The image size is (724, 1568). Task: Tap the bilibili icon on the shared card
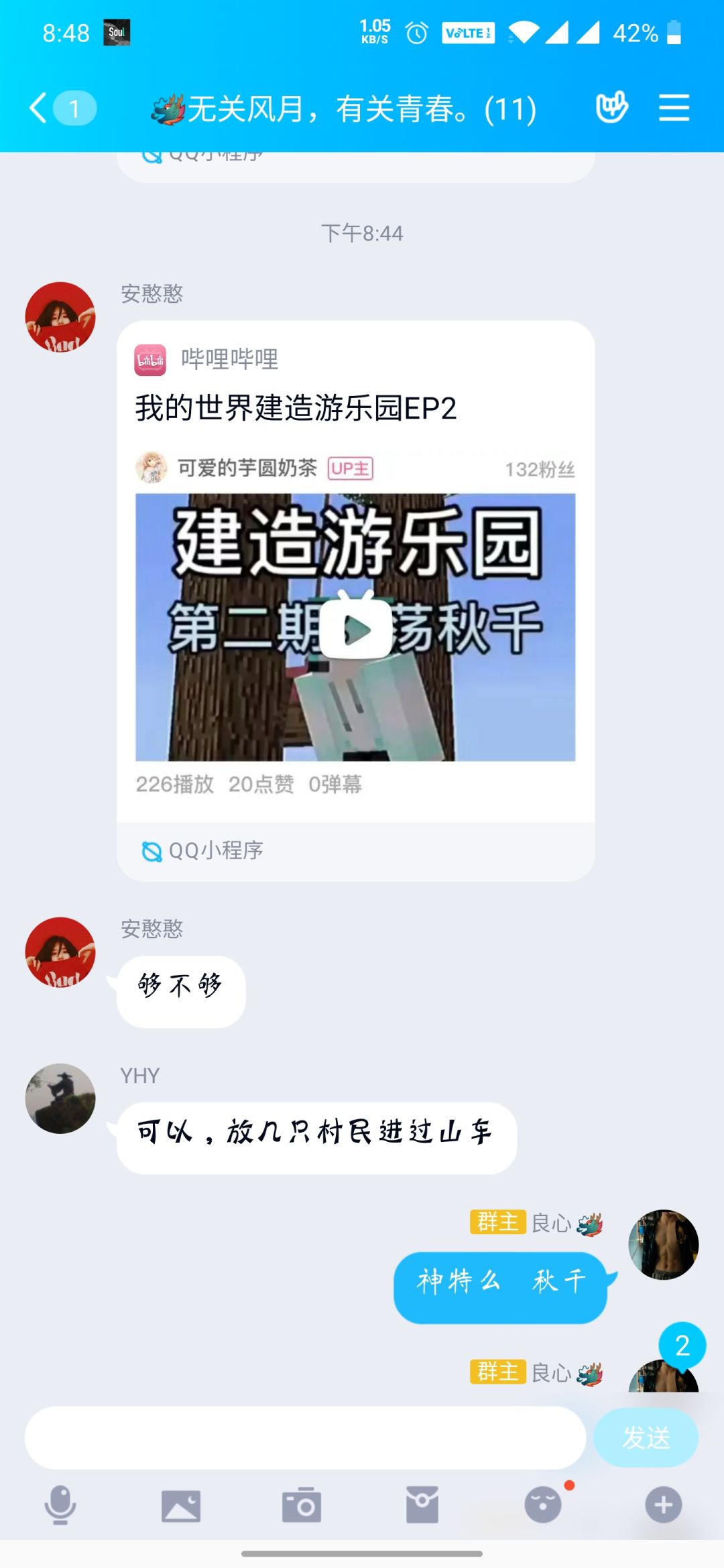tap(150, 358)
